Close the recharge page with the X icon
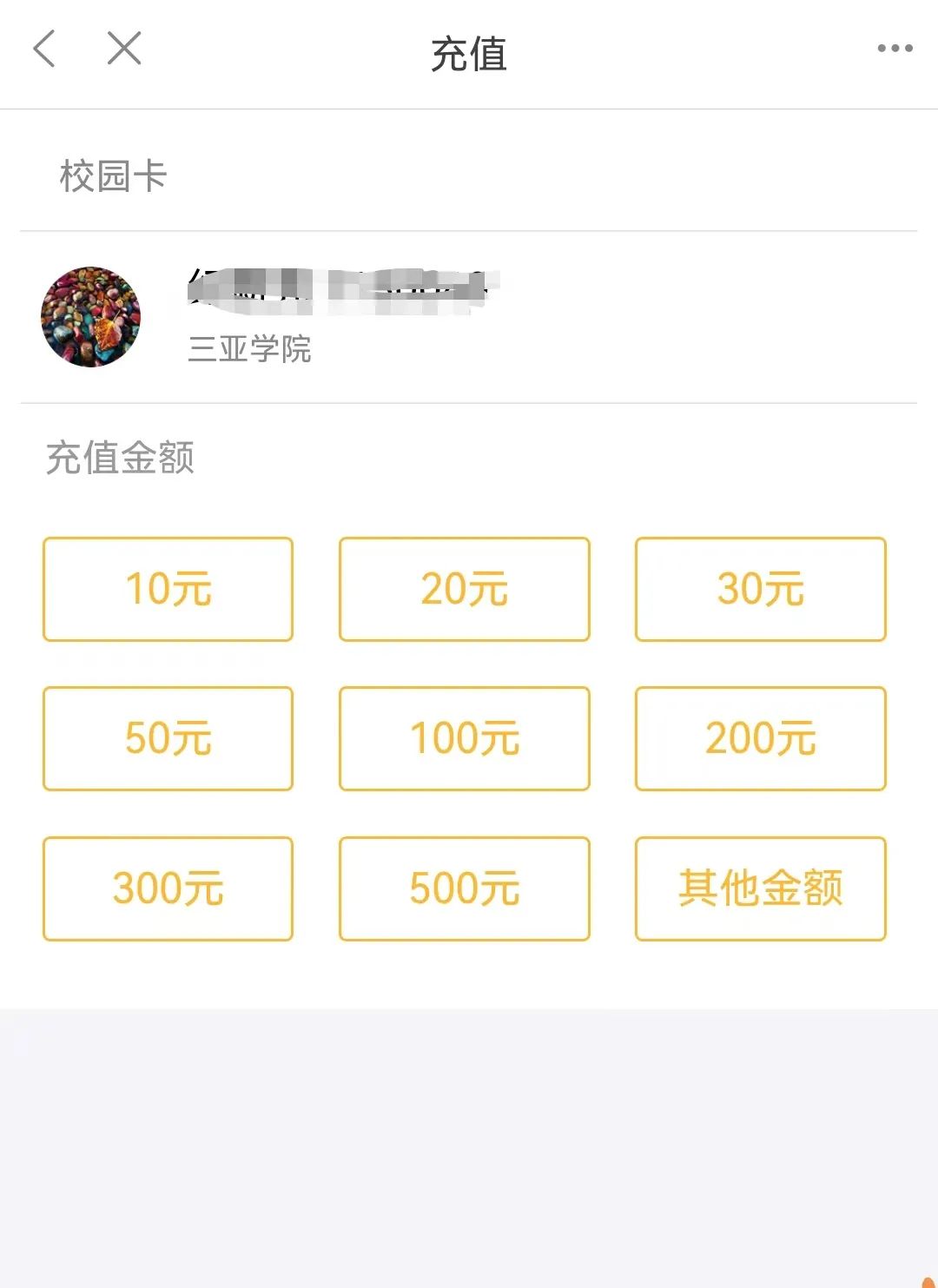Screen dimensions: 938x1288 click(124, 50)
